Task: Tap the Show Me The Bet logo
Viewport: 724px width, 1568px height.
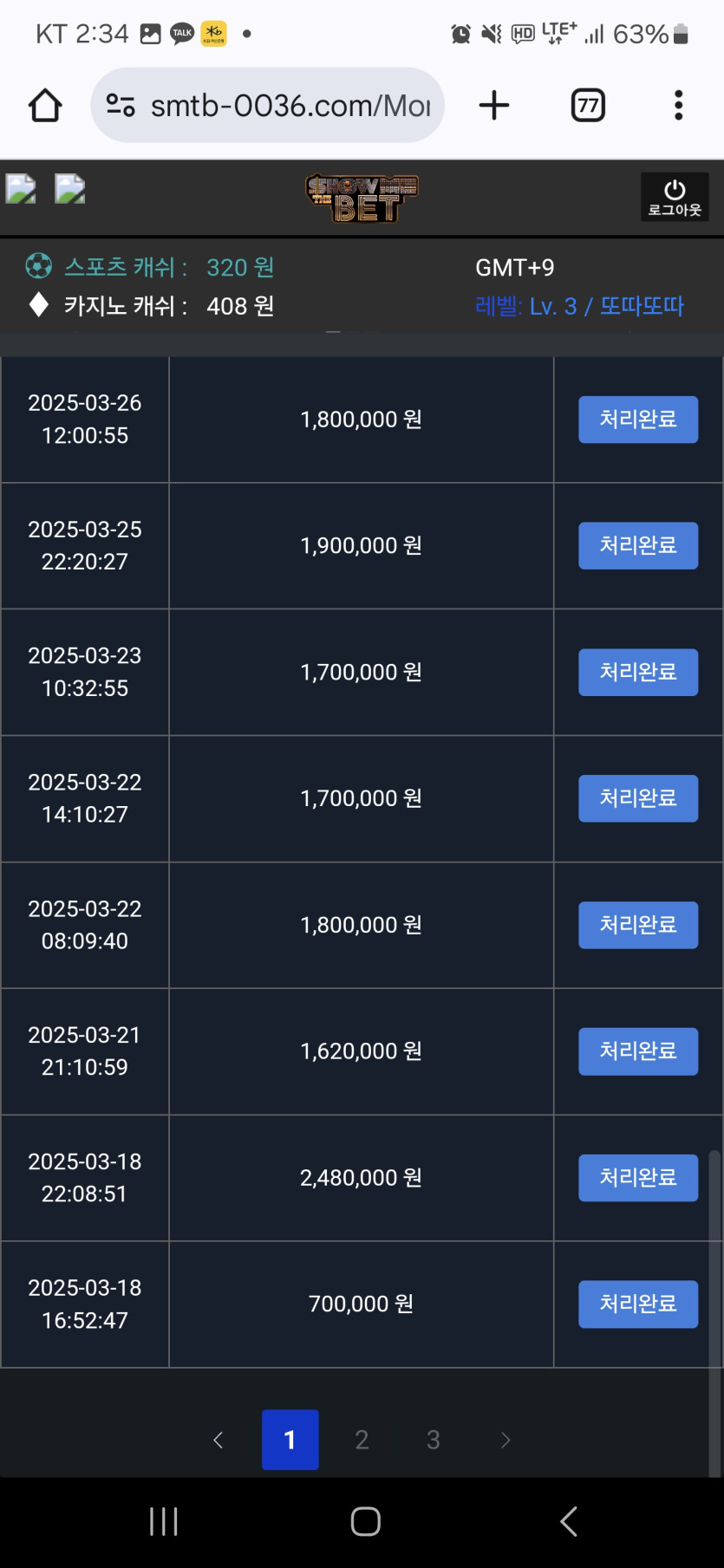Action: 362,198
